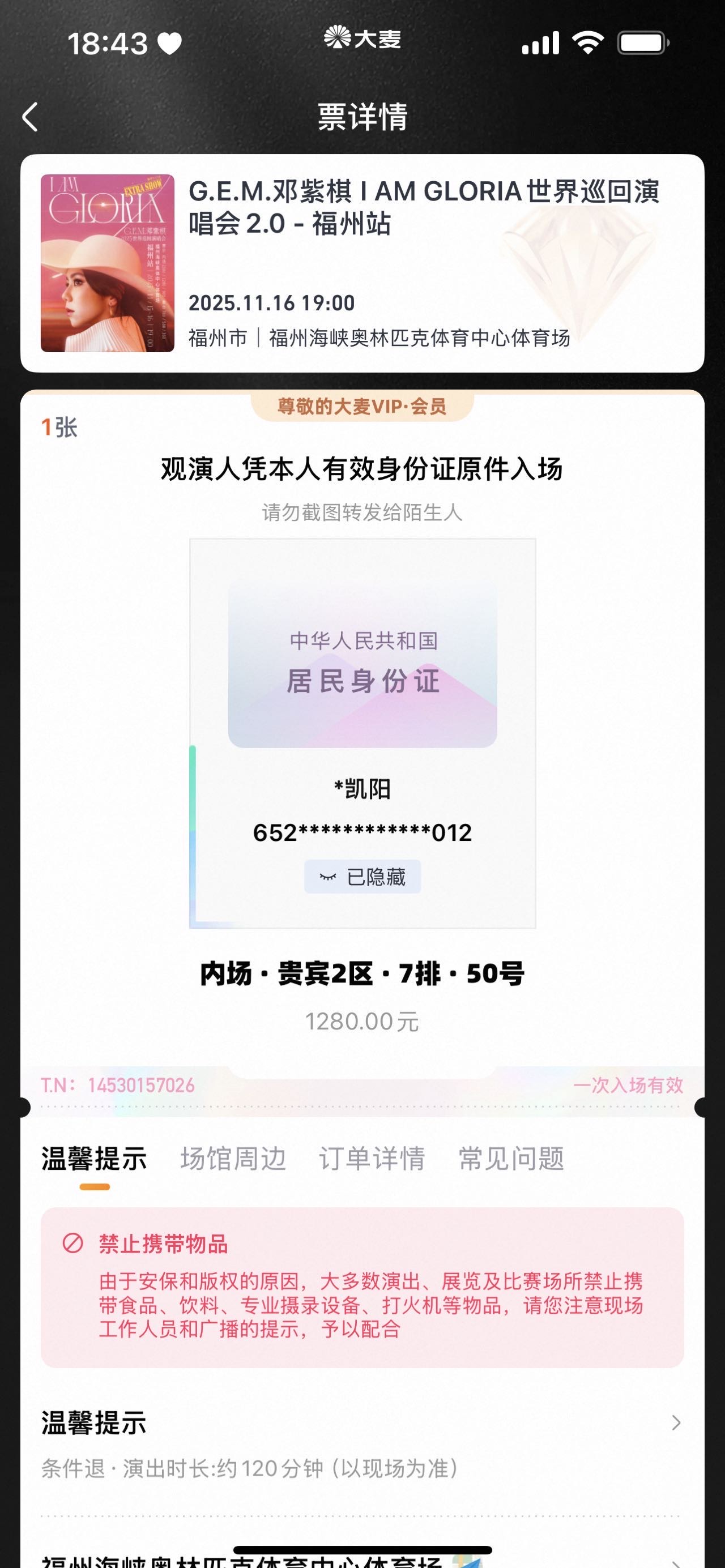Screen dimensions: 725x1568
Task: Open the 常见问题 tab
Action: pos(511,1159)
